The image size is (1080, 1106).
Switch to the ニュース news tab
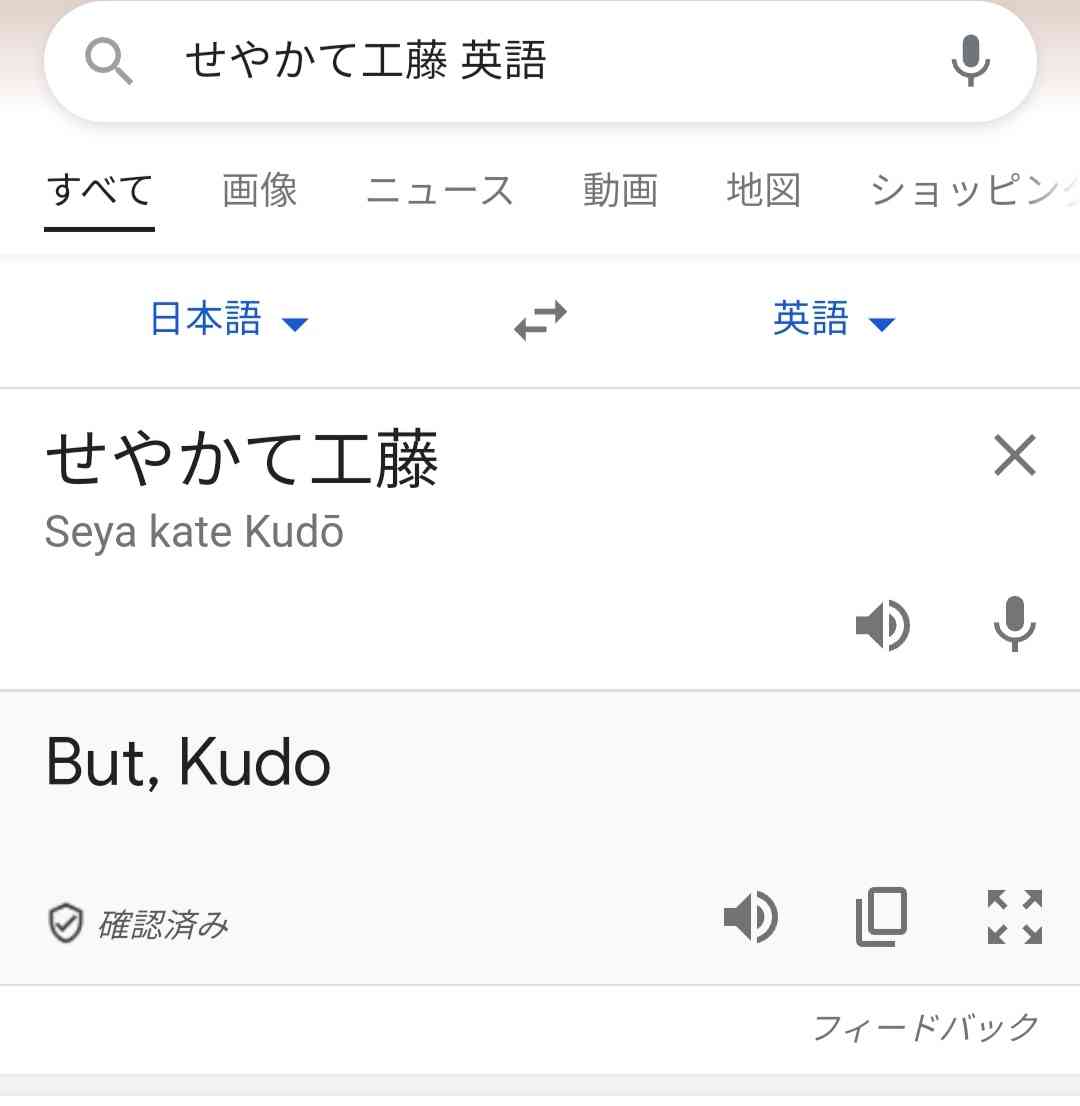coord(440,190)
